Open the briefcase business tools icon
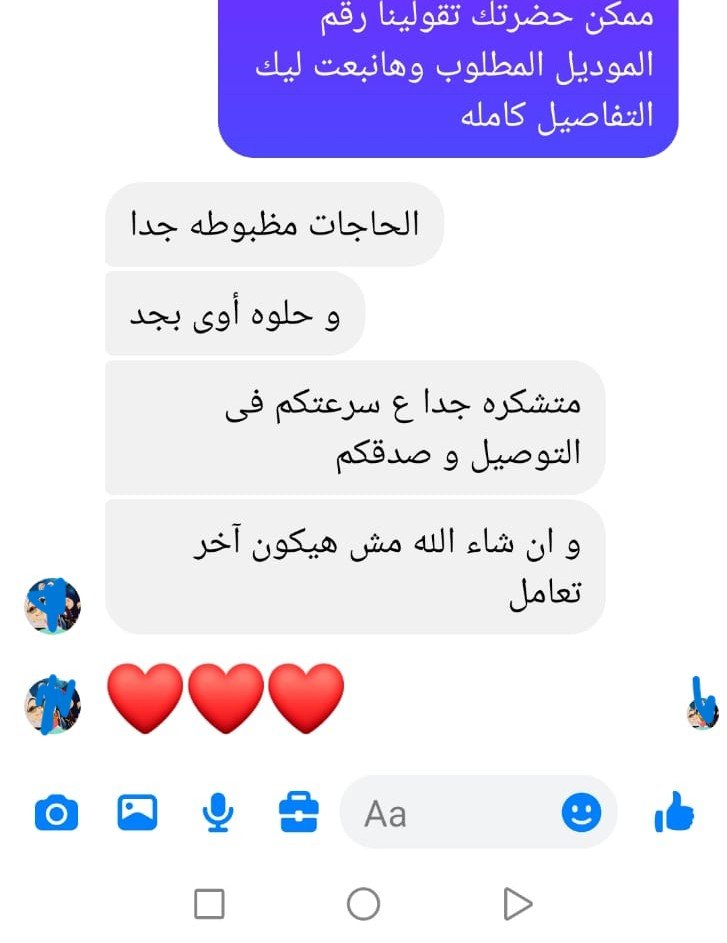Viewport: 727px width, 943px height. pyautogui.click(x=299, y=812)
